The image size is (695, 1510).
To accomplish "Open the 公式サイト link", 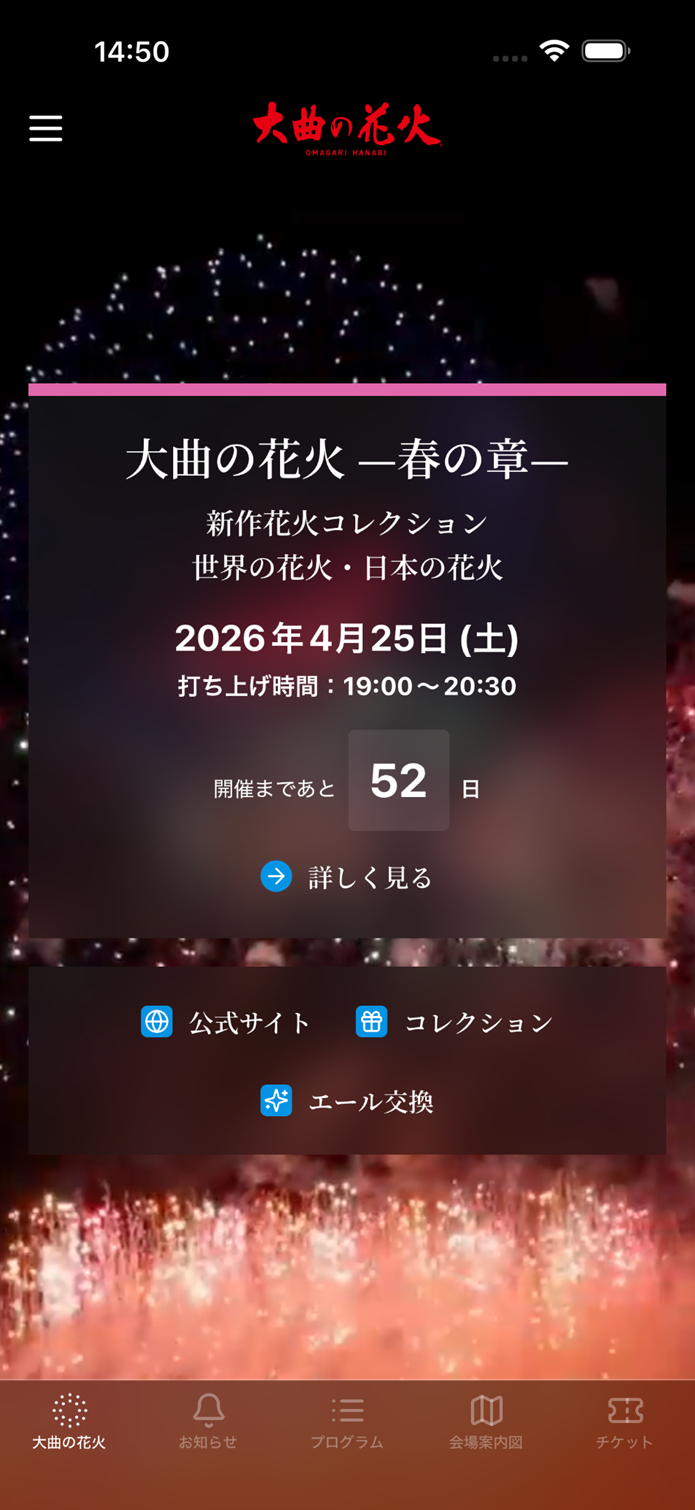I will pos(226,1022).
